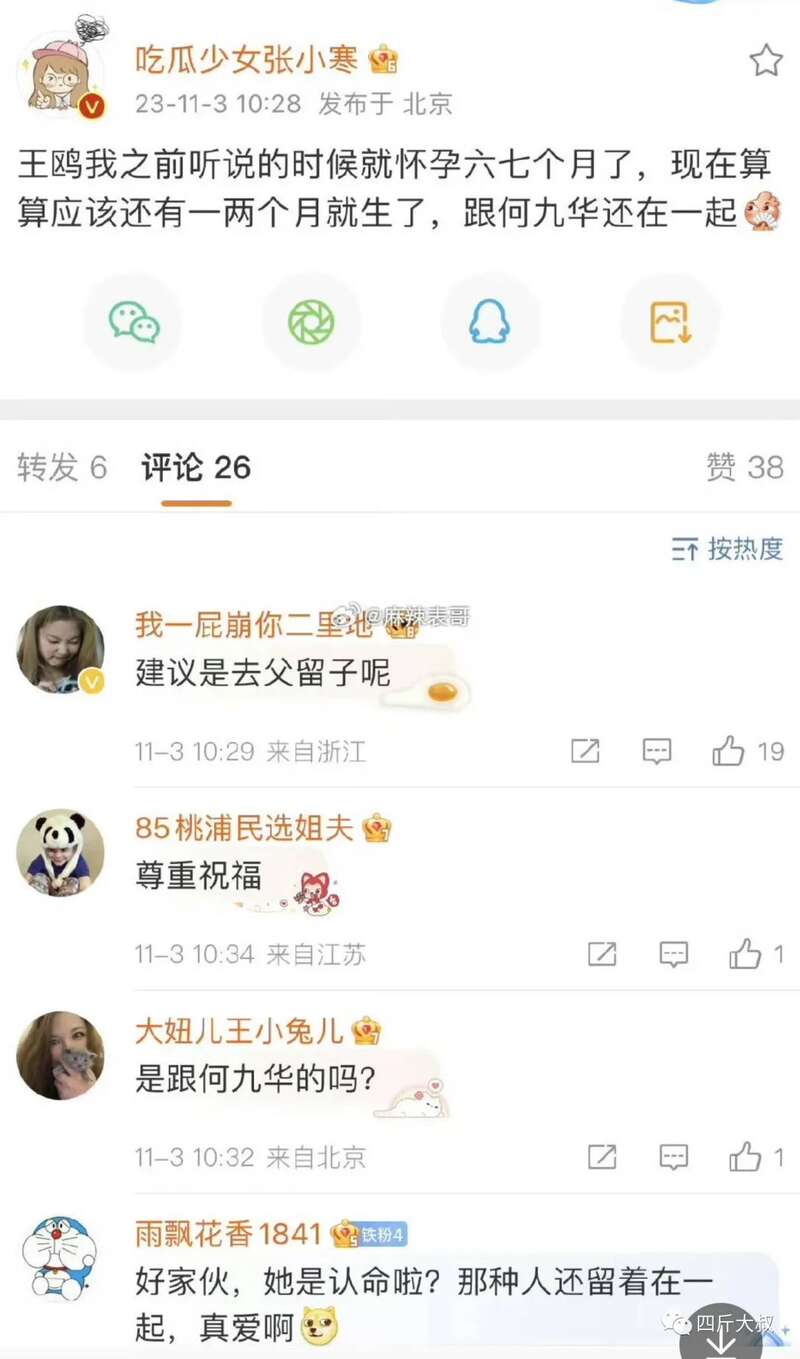
Task: Repost 我一屁崩你二里地's comment
Action: point(585,751)
